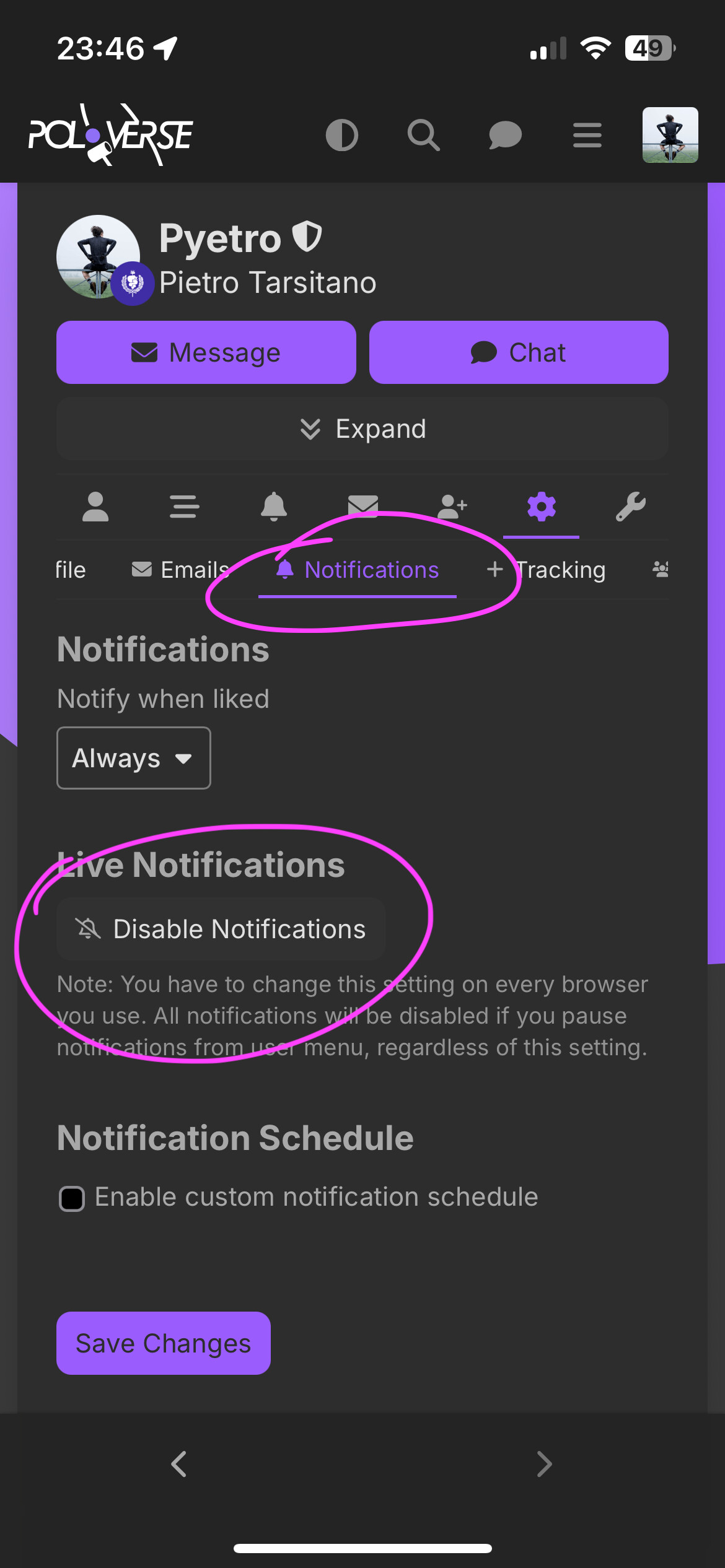The image size is (725, 1568).
Task: Switch to the envelope messages tab icon
Action: [363, 507]
